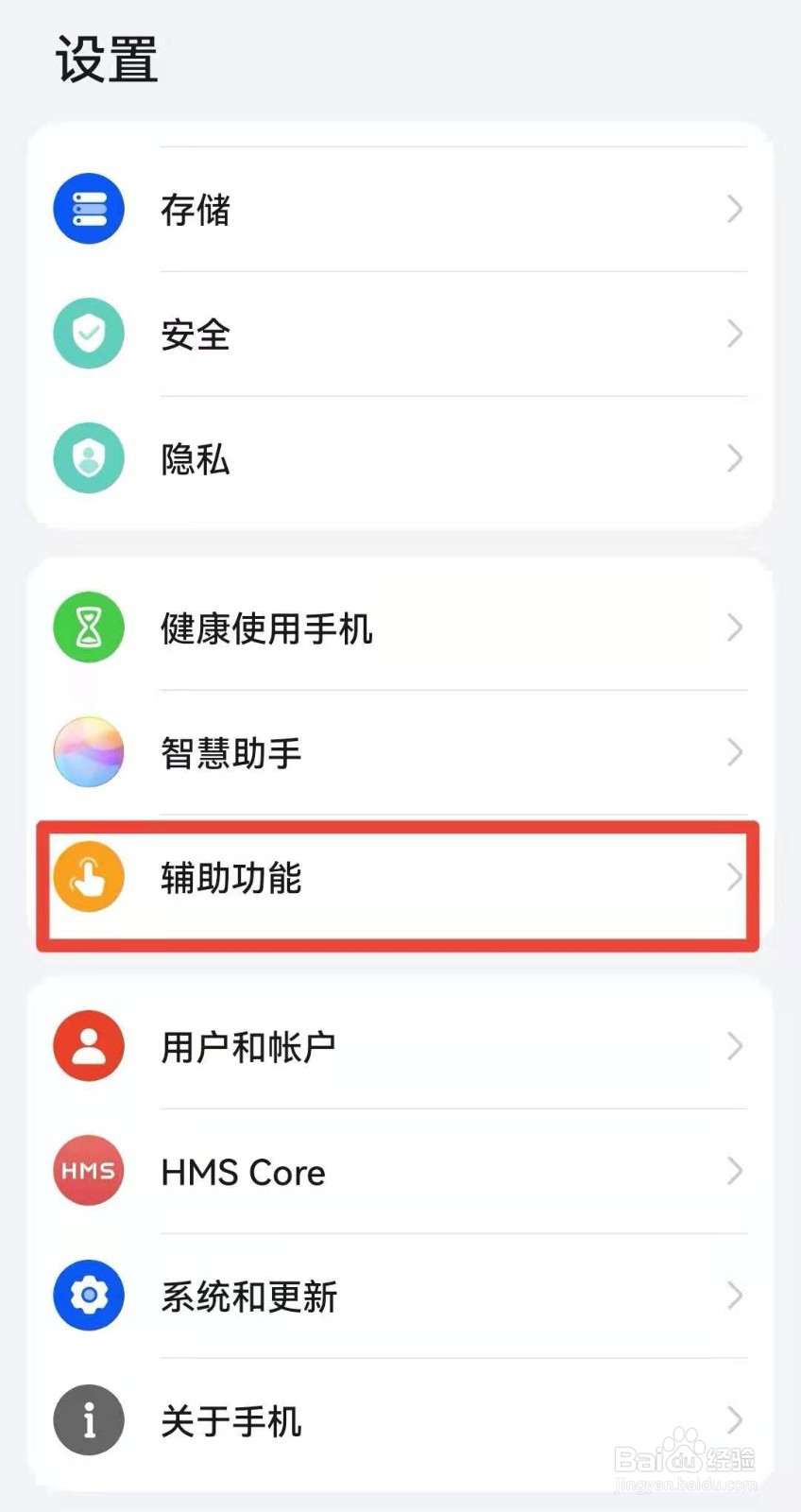
Task: Expand 关于手机 with its chevron
Action: point(735,1419)
